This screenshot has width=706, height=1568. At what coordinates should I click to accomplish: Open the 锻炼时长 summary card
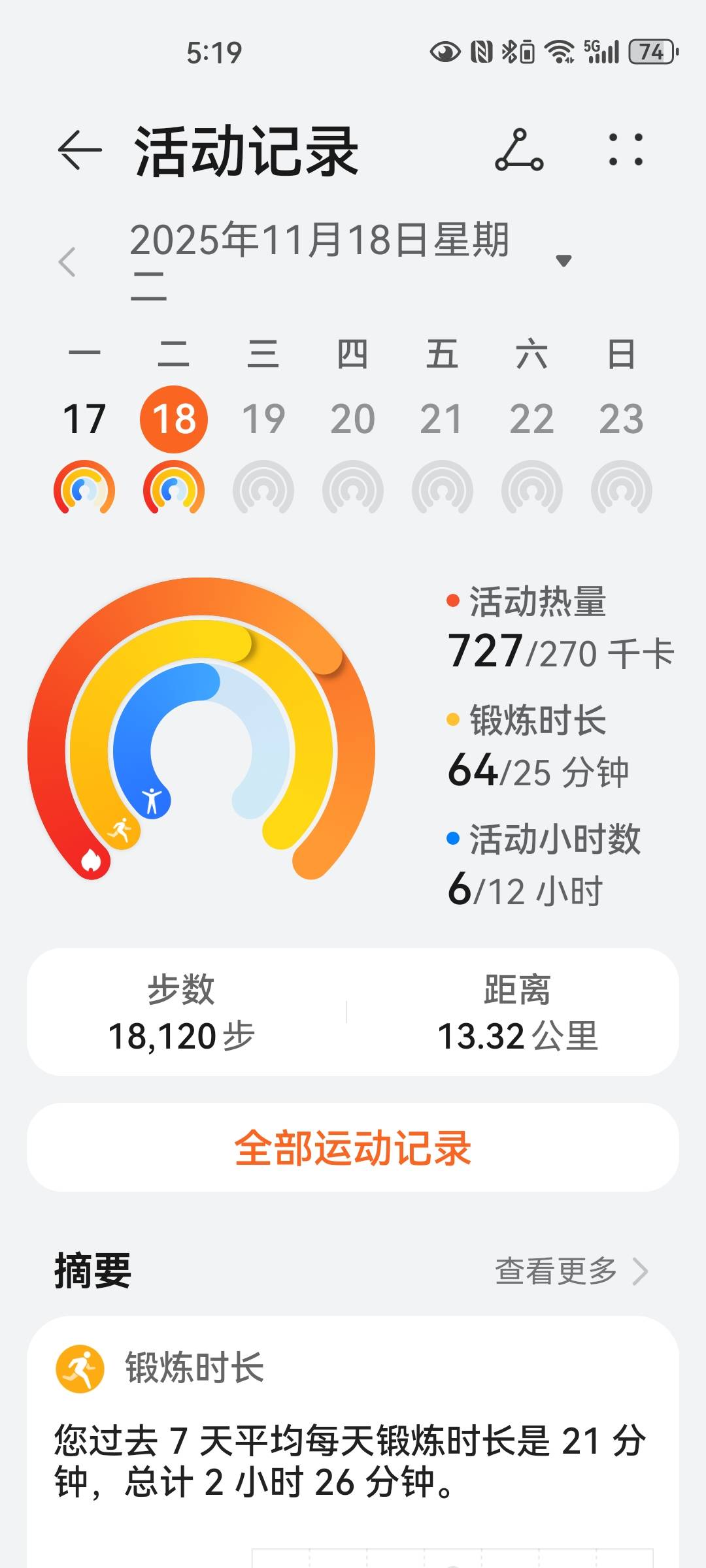(353, 1437)
